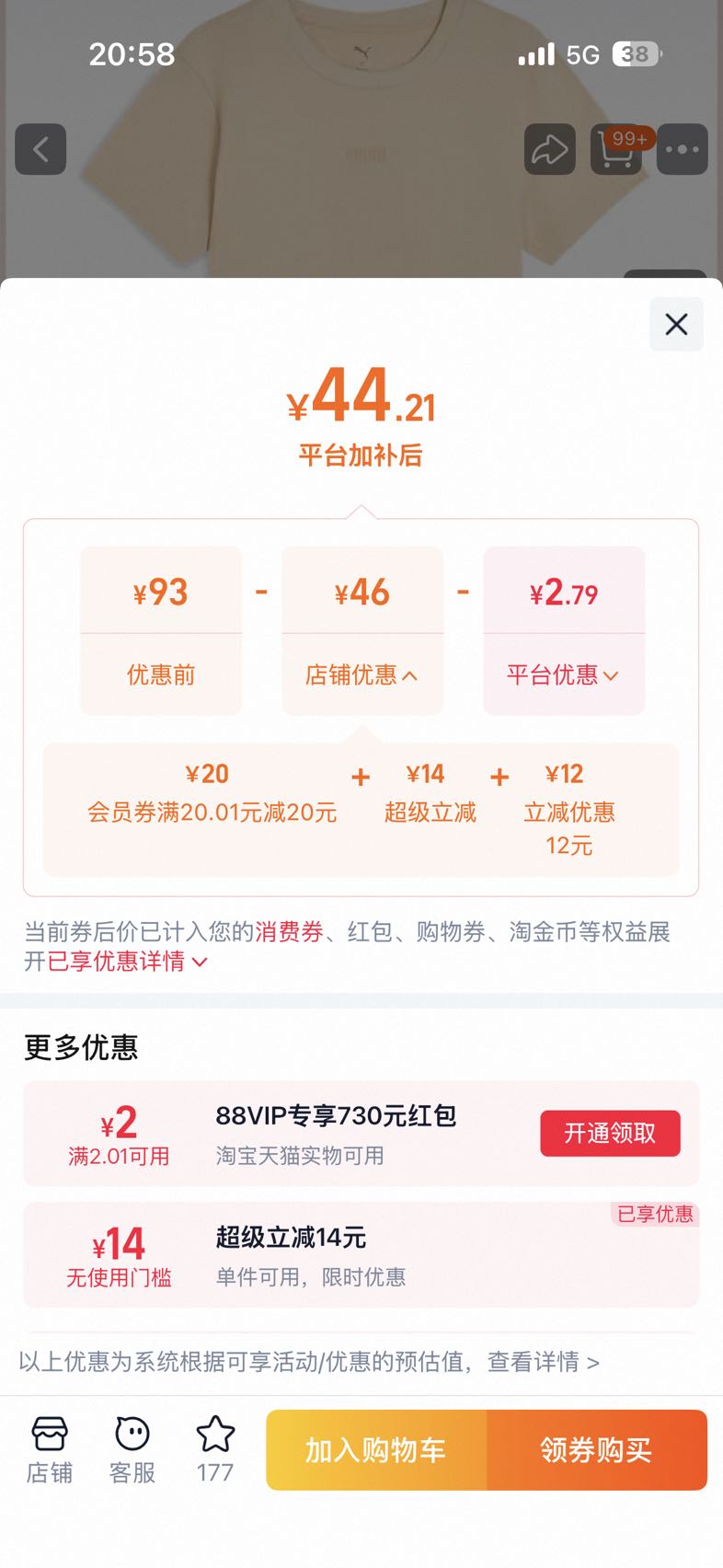Tap 领券购买 to buy with coupon
The height and width of the screenshot is (1568, 723).
tap(597, 1450)
